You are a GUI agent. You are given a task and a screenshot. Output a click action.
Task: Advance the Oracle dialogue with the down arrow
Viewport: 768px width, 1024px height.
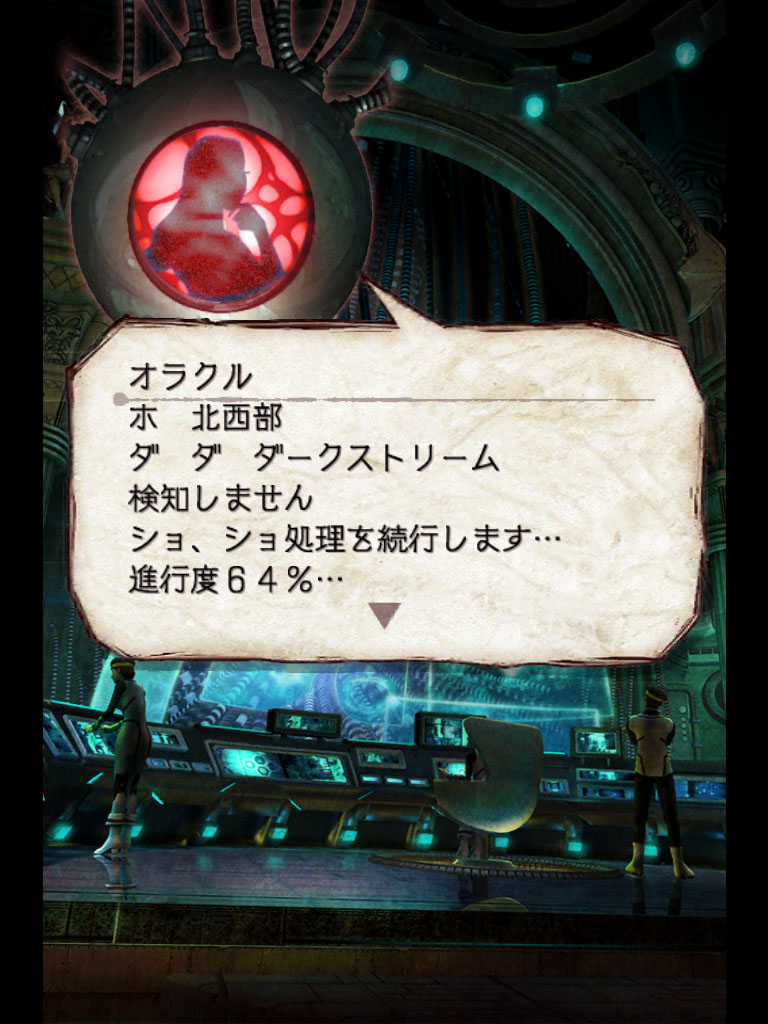(x=385, y=615)
